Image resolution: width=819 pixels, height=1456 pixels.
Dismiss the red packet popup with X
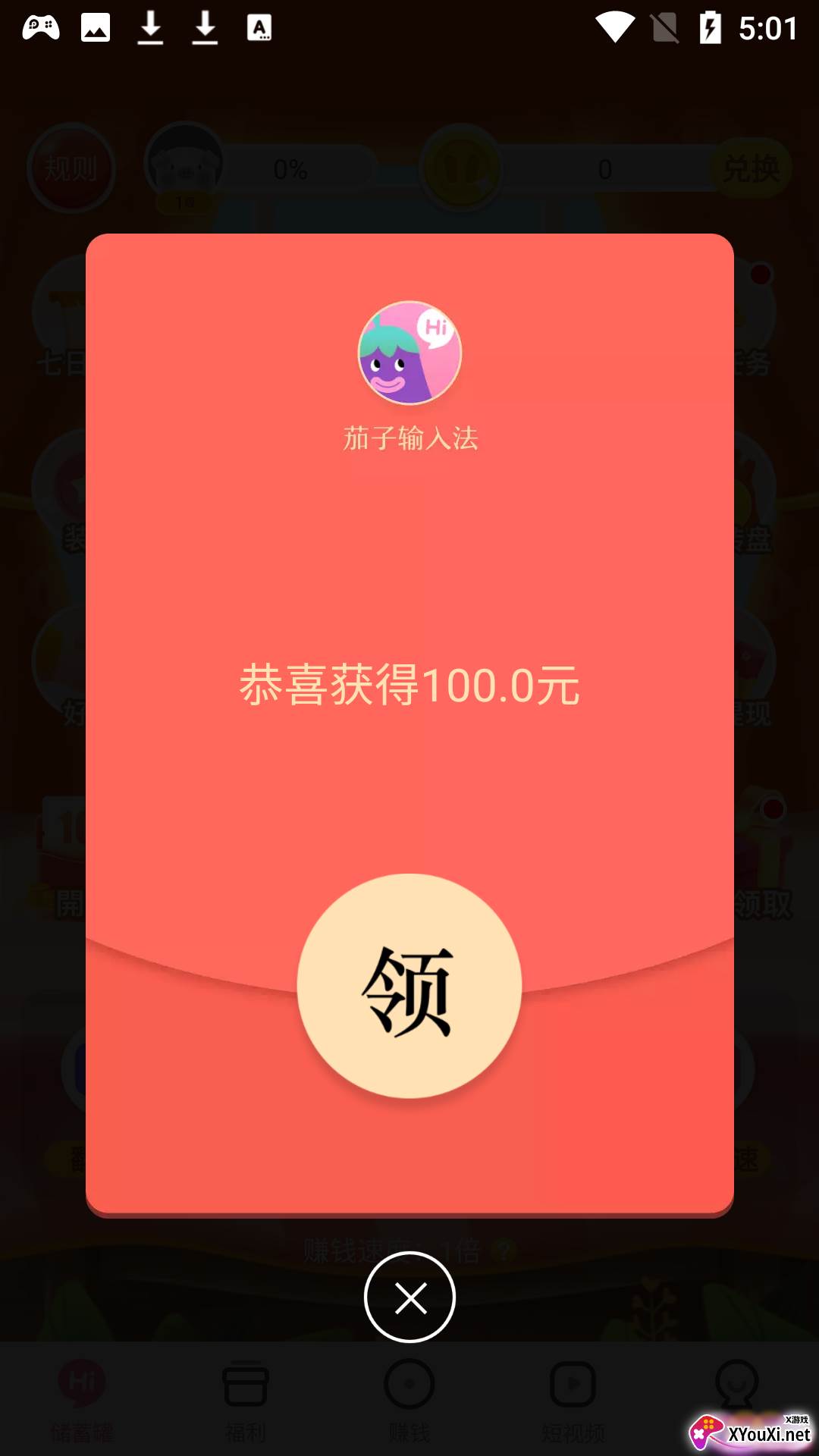coord(409,1298)
